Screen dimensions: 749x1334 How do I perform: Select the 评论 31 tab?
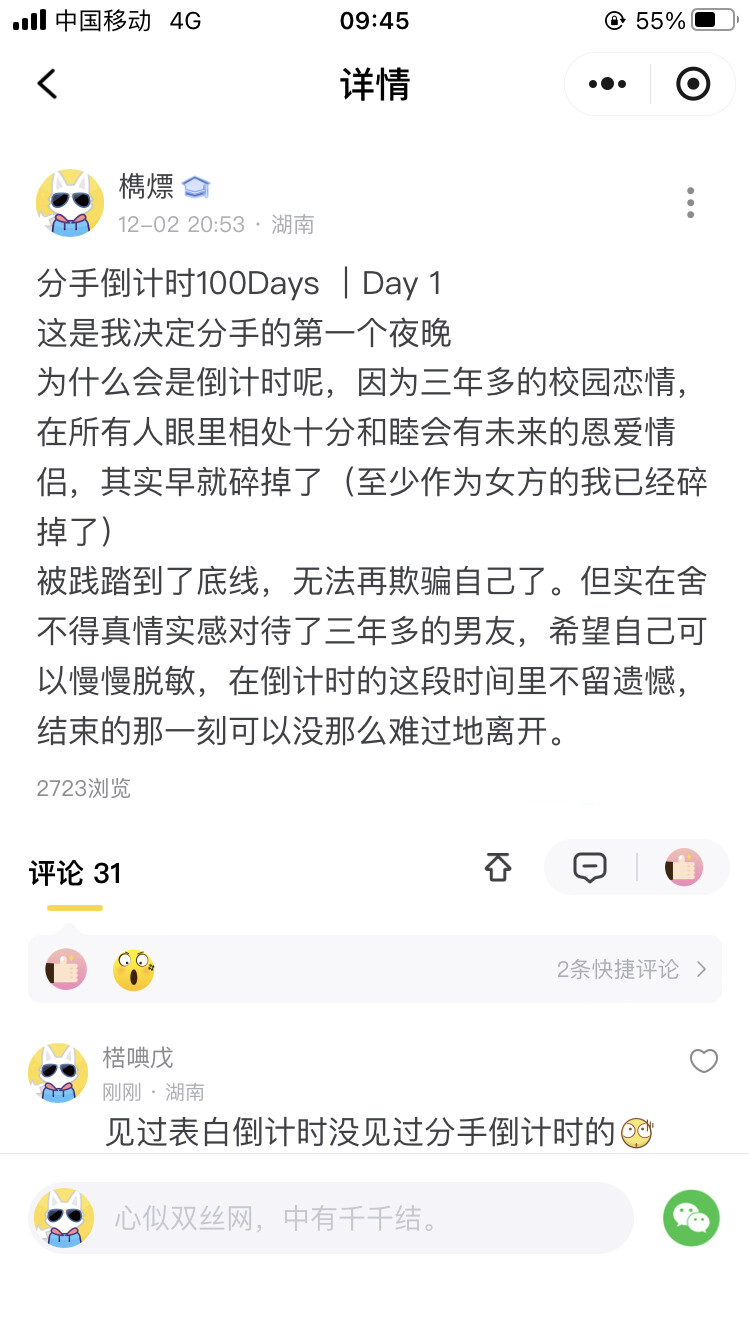(x=75, y=874)
